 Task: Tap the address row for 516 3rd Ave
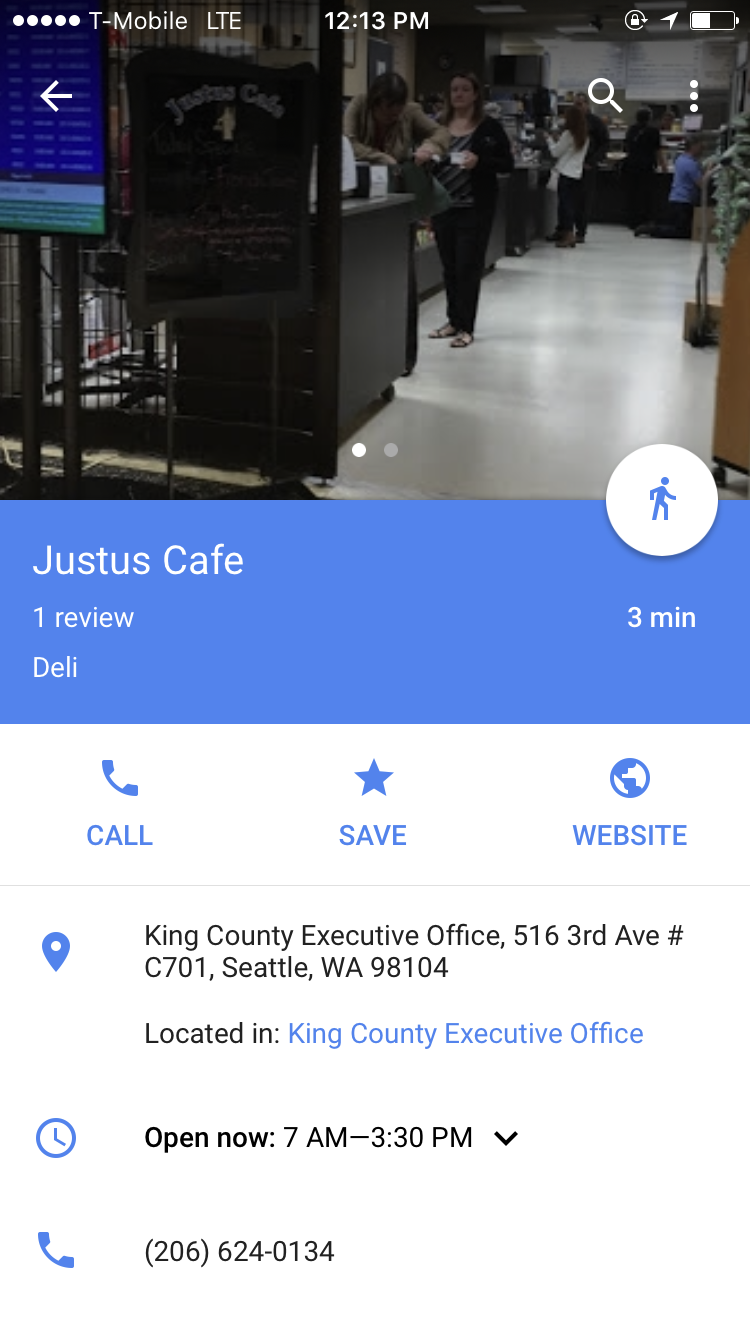(x=375, y=951)
